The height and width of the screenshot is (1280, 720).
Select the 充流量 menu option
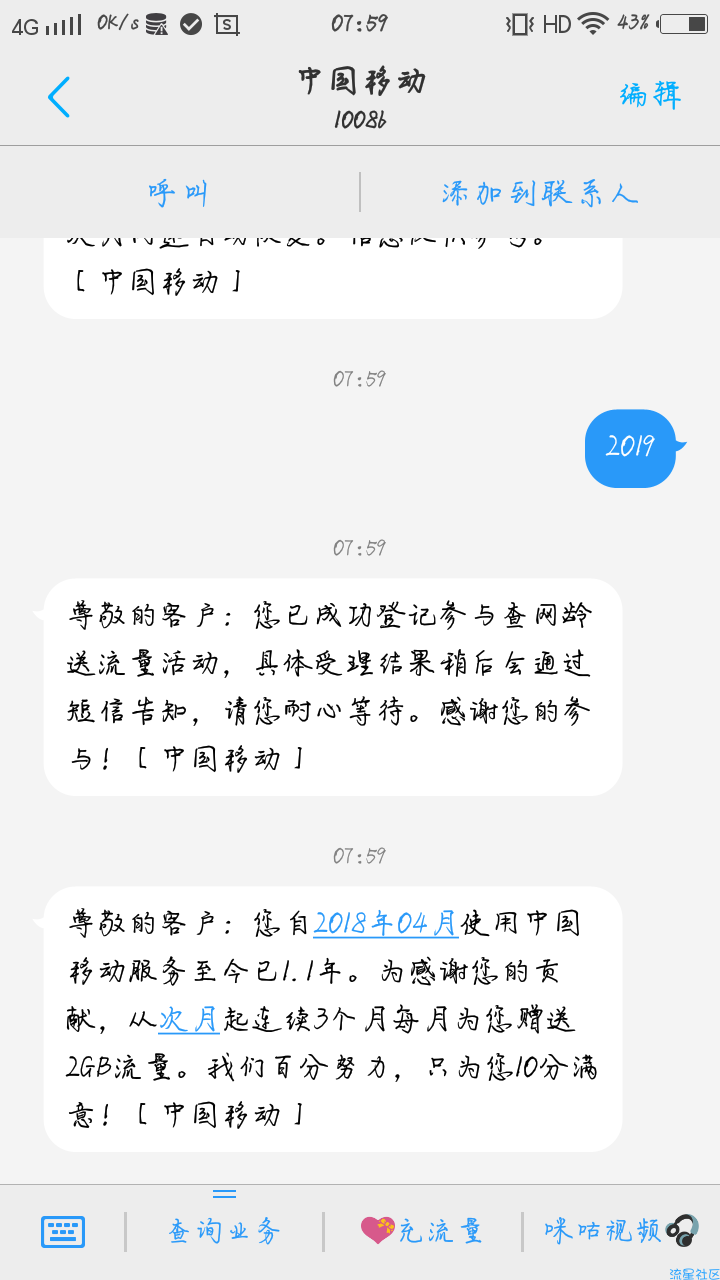coord(422,1231)
